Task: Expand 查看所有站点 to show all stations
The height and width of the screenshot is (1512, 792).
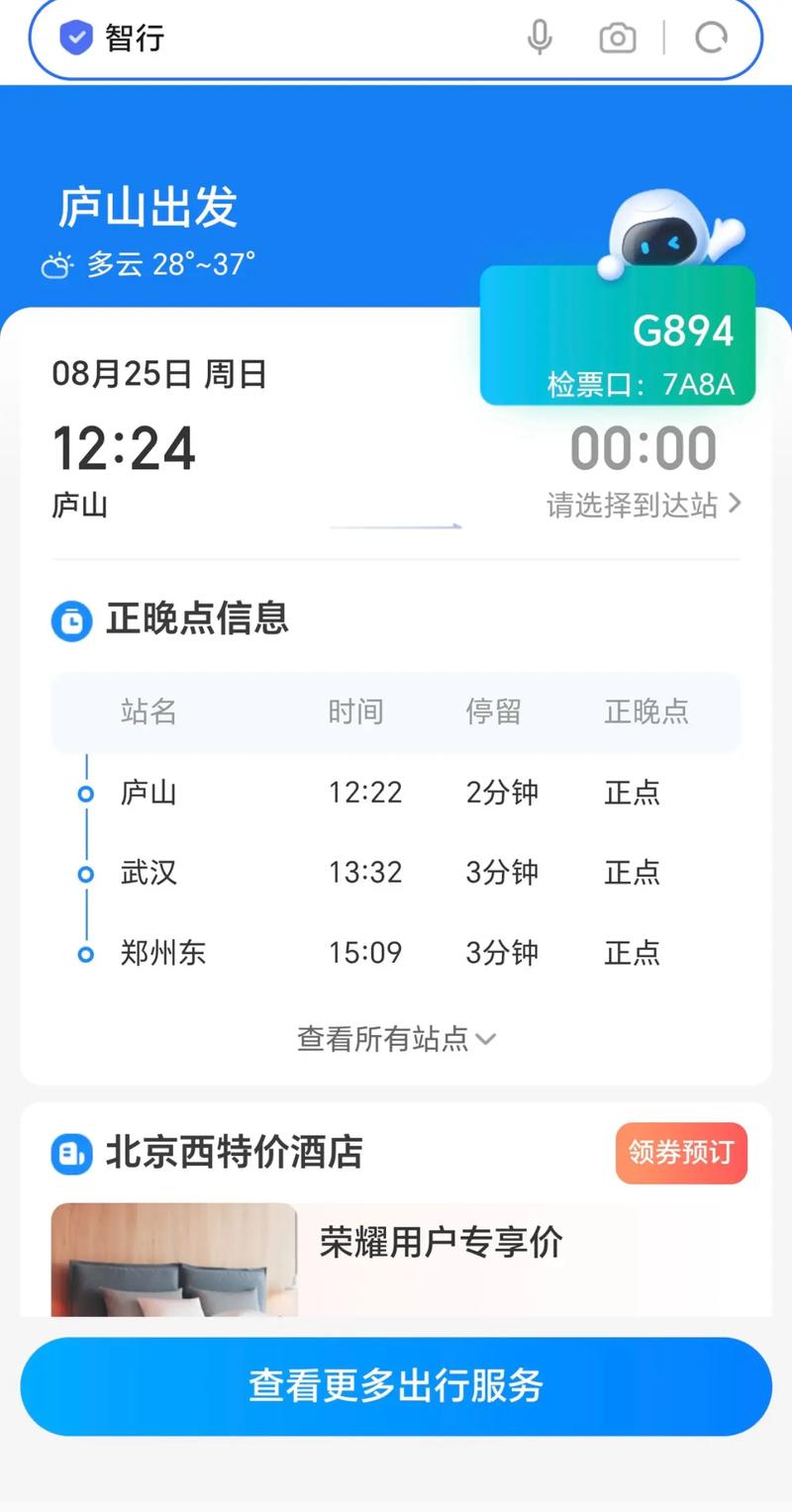Action: [396, 1038]
